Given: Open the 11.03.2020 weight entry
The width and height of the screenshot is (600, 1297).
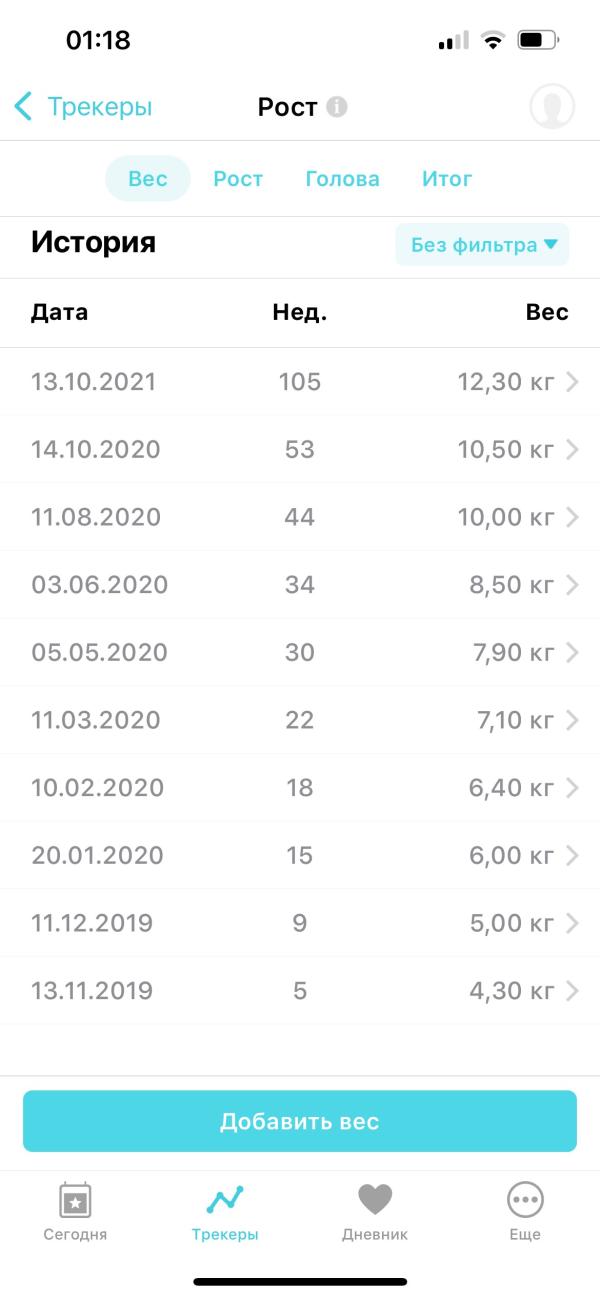Looking at the screenshot, I should pyautogui.click(x=300, y=720).
